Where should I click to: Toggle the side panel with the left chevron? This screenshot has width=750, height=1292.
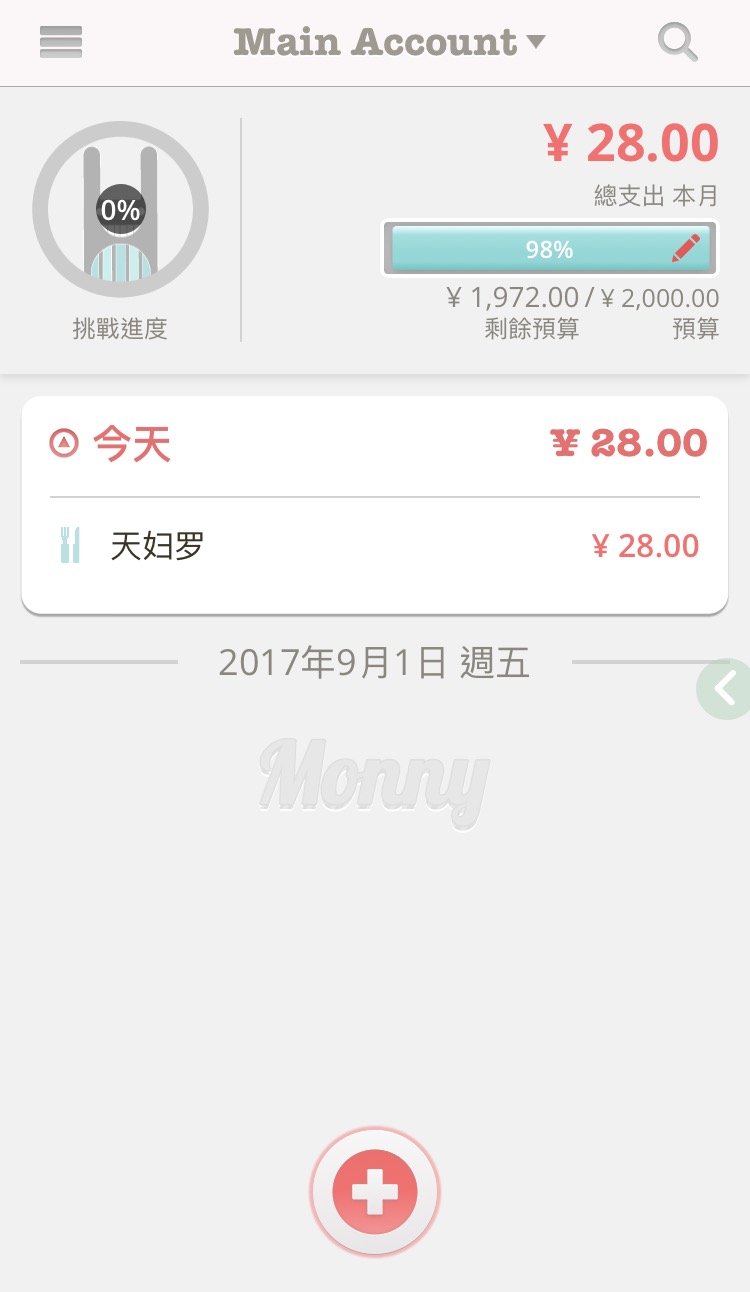tap(724, 688)
